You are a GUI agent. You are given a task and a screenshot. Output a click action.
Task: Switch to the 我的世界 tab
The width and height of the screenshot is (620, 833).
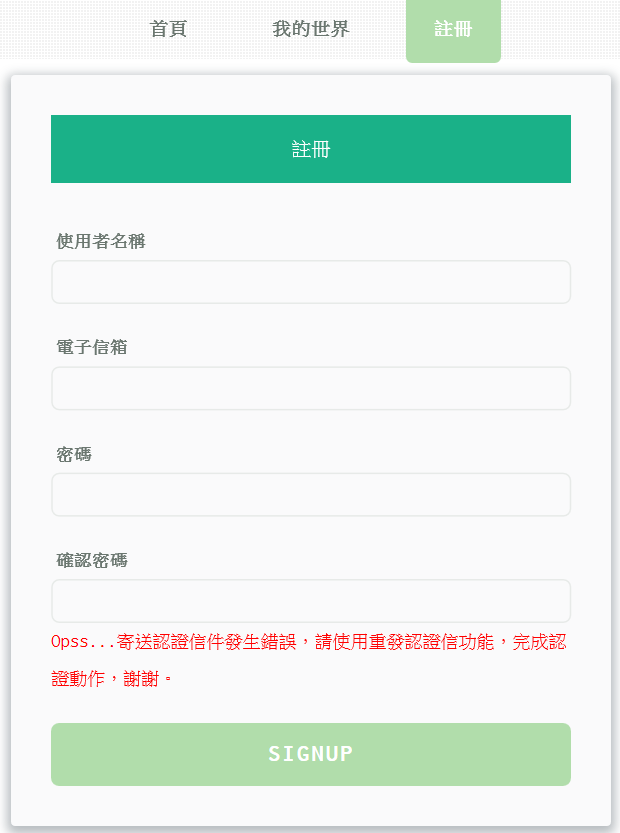[x=311, y=29]
